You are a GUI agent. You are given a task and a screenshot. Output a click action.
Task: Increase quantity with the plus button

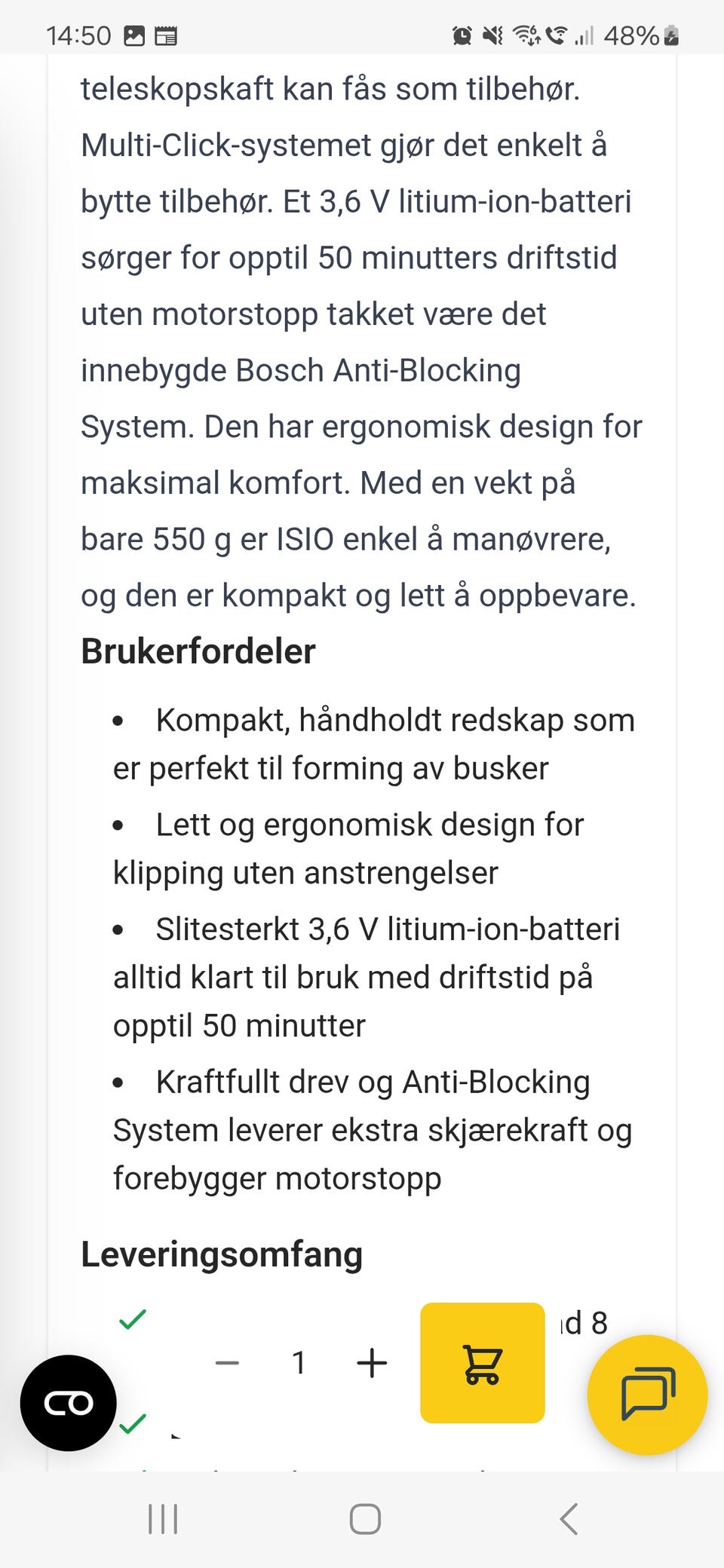370,1361
